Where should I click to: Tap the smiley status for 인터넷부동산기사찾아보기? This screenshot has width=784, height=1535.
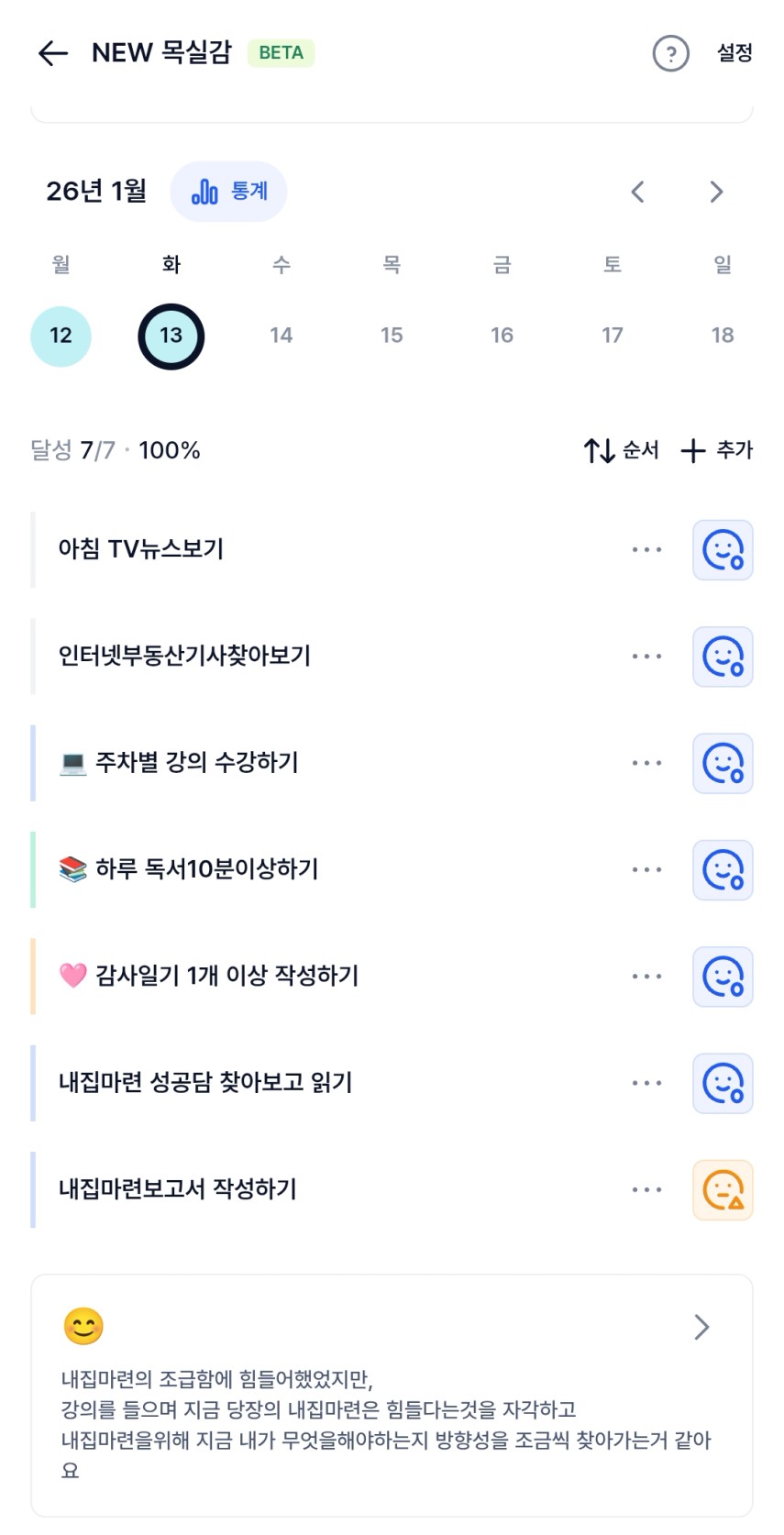(723, 657)
